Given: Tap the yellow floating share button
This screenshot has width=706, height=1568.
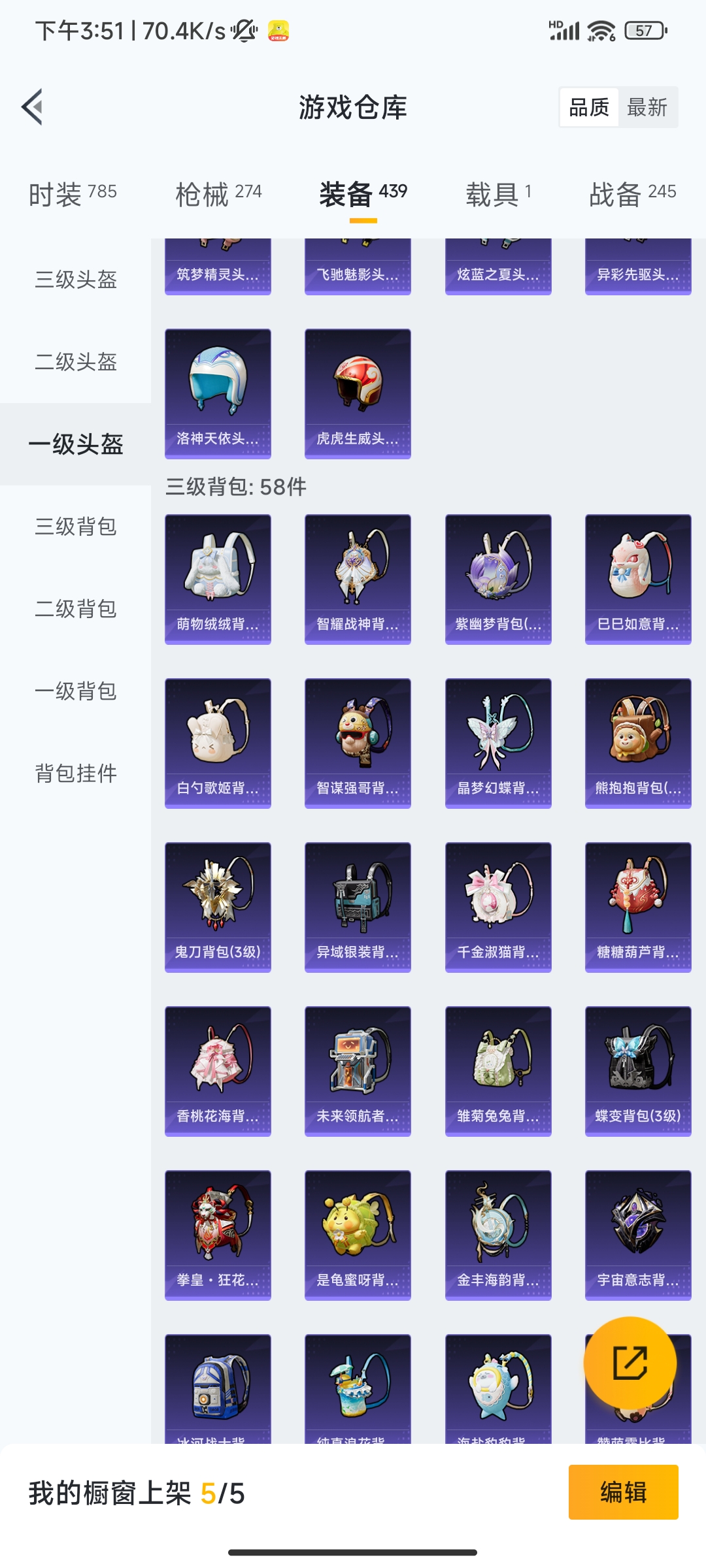Looking at the screenshot, I should 630,1362.
